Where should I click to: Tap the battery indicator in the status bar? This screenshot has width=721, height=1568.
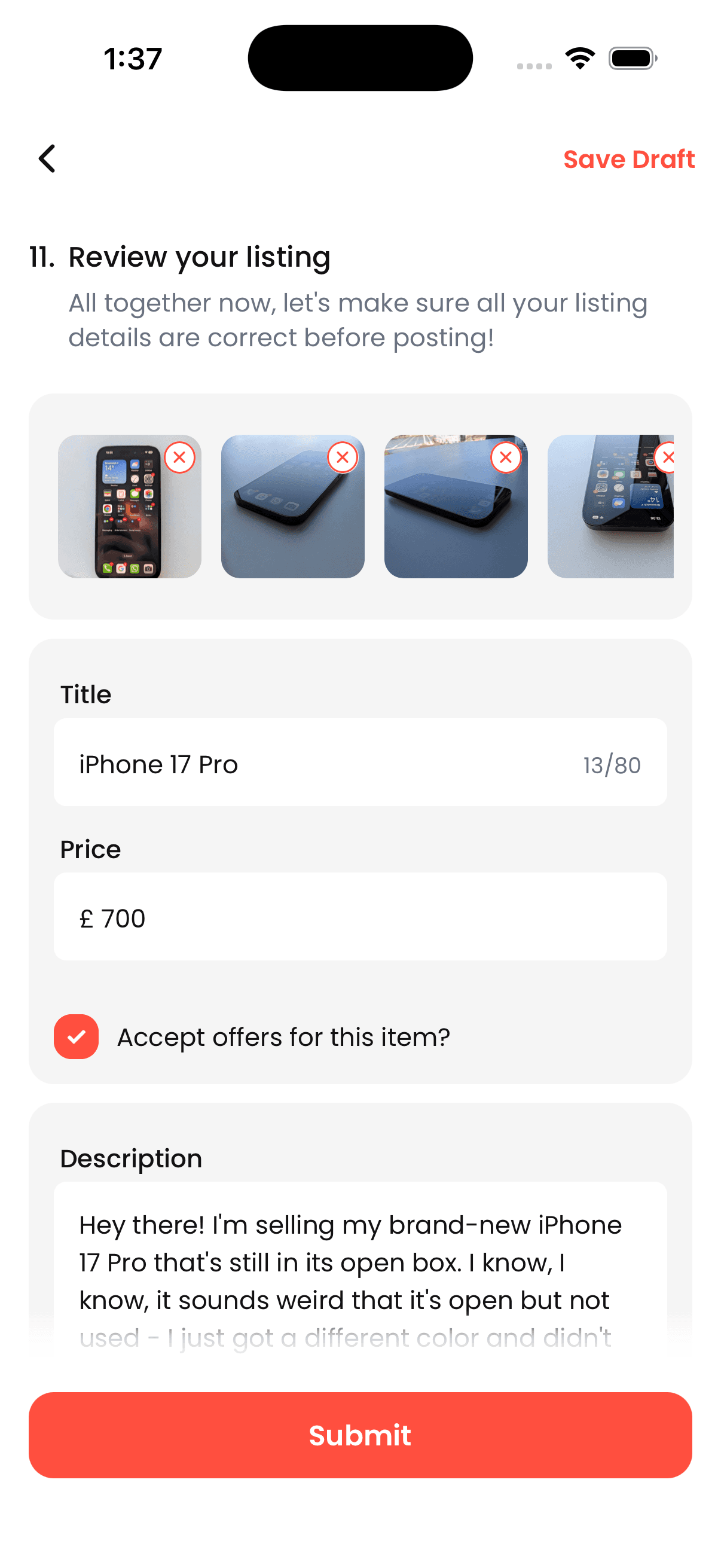633,57
